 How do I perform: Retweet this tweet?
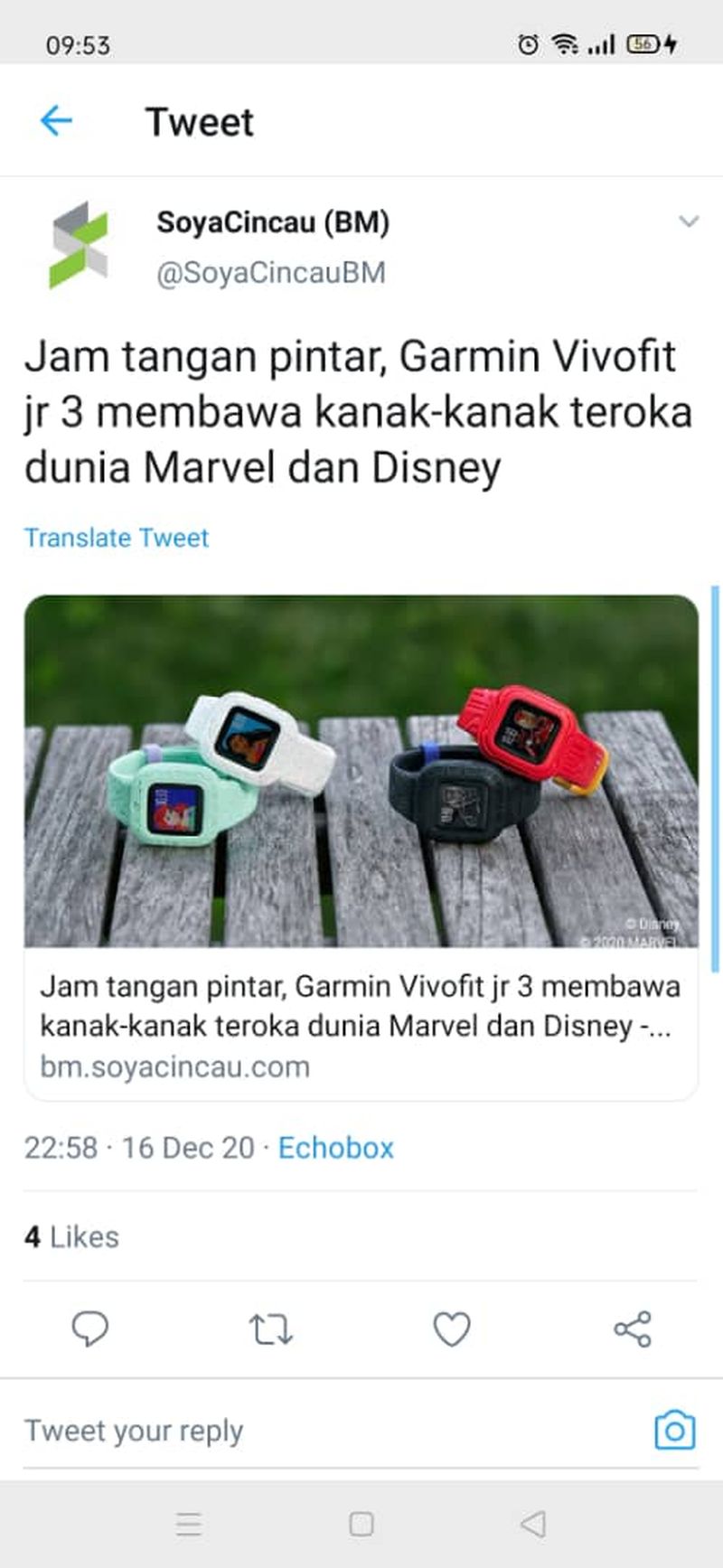(270, 1329)
